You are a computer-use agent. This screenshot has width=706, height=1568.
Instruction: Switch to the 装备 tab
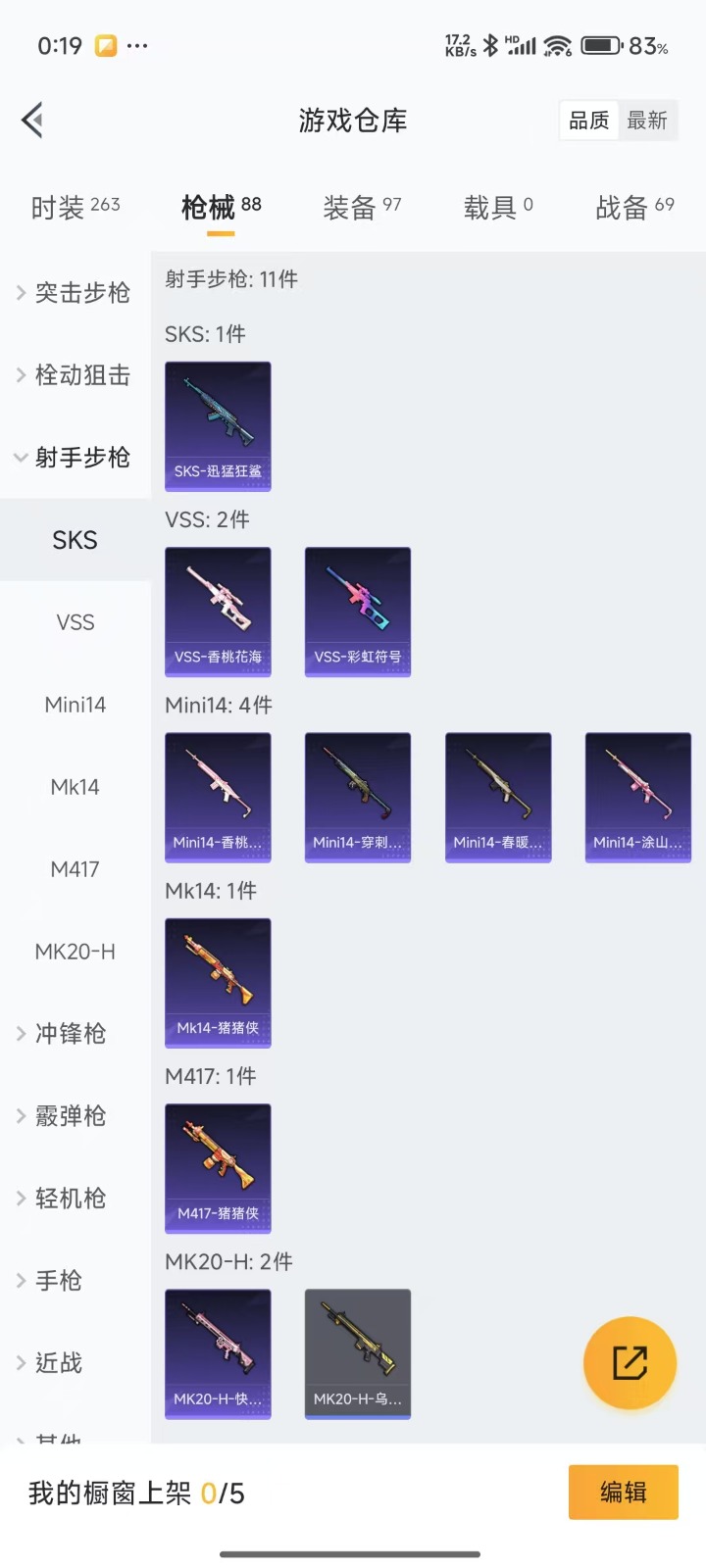pos(362,207)
